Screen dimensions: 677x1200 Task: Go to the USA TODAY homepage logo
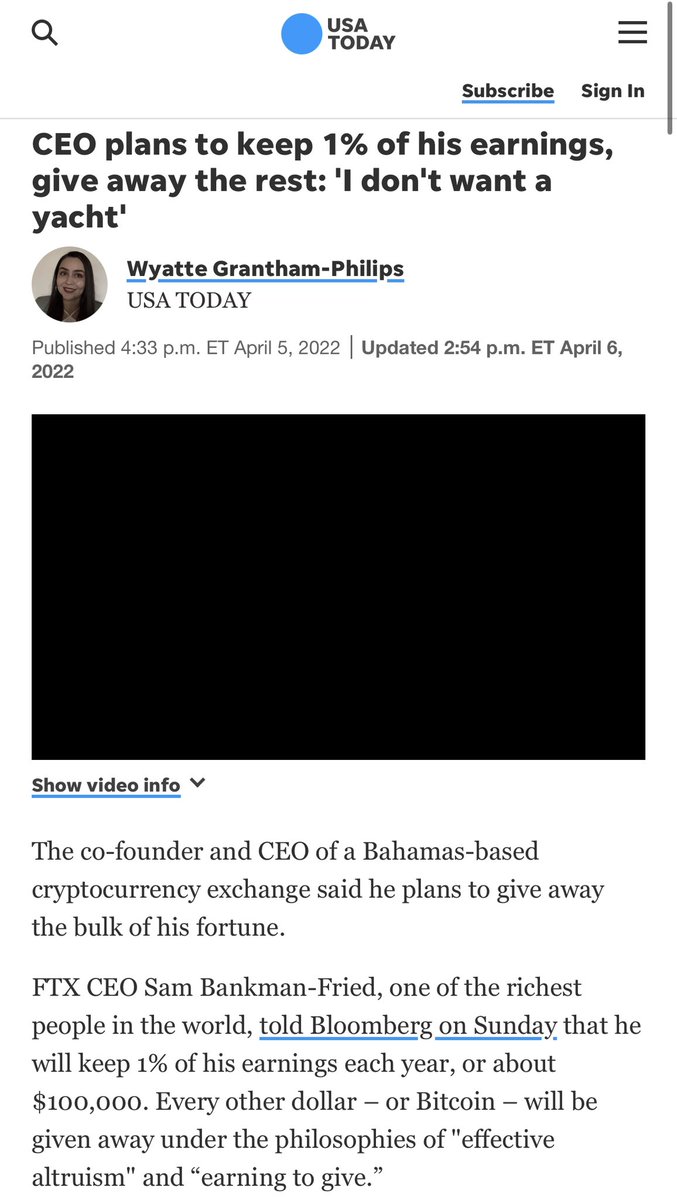[338, 34]
